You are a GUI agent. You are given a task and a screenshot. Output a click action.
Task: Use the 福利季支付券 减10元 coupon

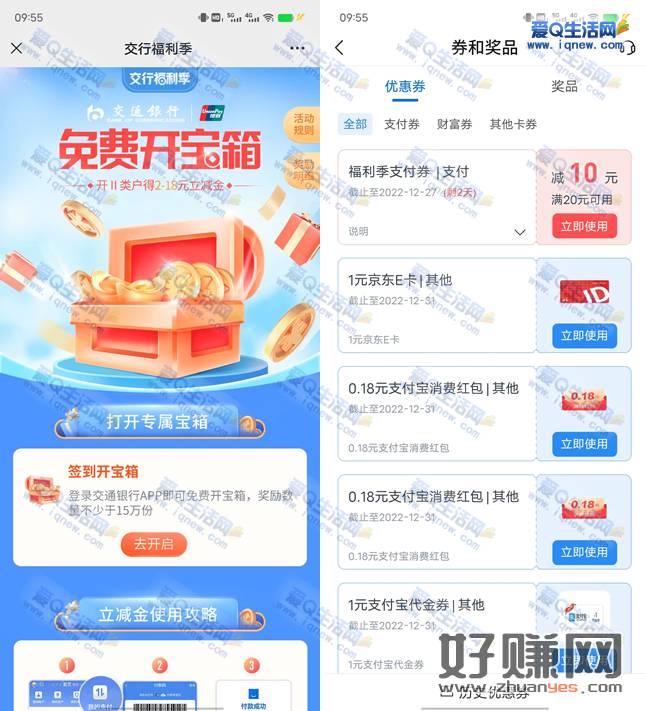(x=584, y=227)
